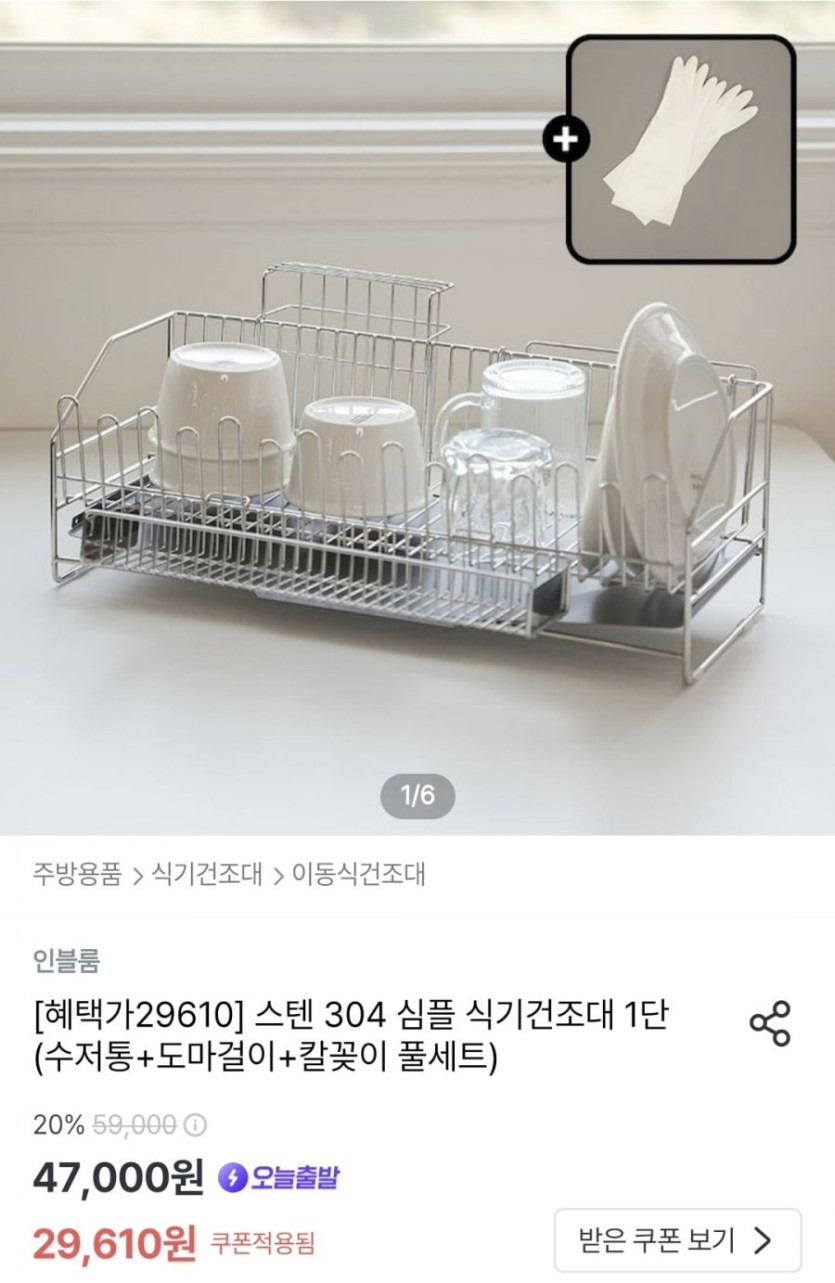Open the 식기건조대 category breadcrumb

(207, 874)
